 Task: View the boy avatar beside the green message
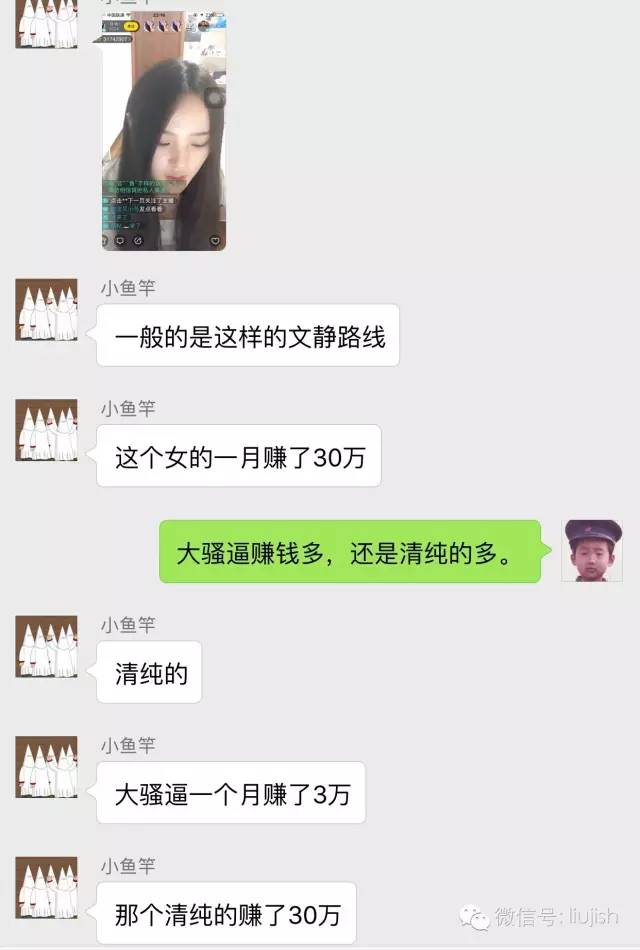pyautogui.click(x=592, y=551)
